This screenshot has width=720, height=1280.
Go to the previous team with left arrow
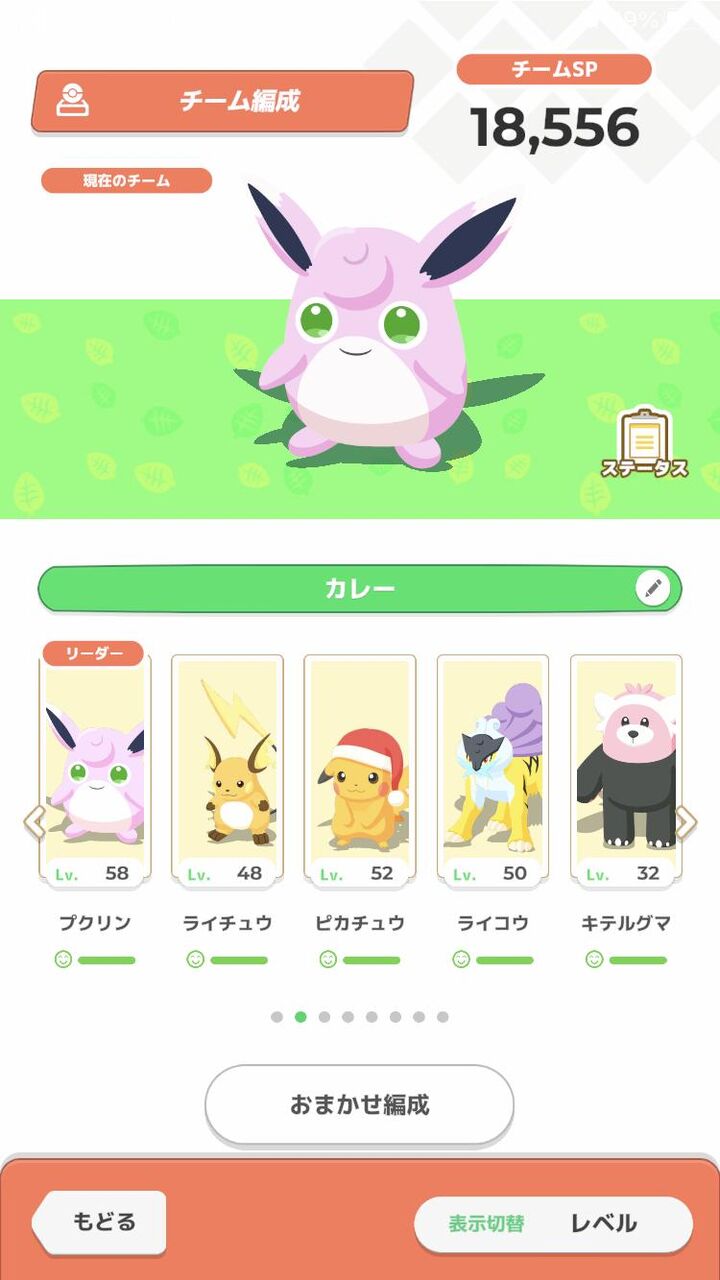(33, 822)
